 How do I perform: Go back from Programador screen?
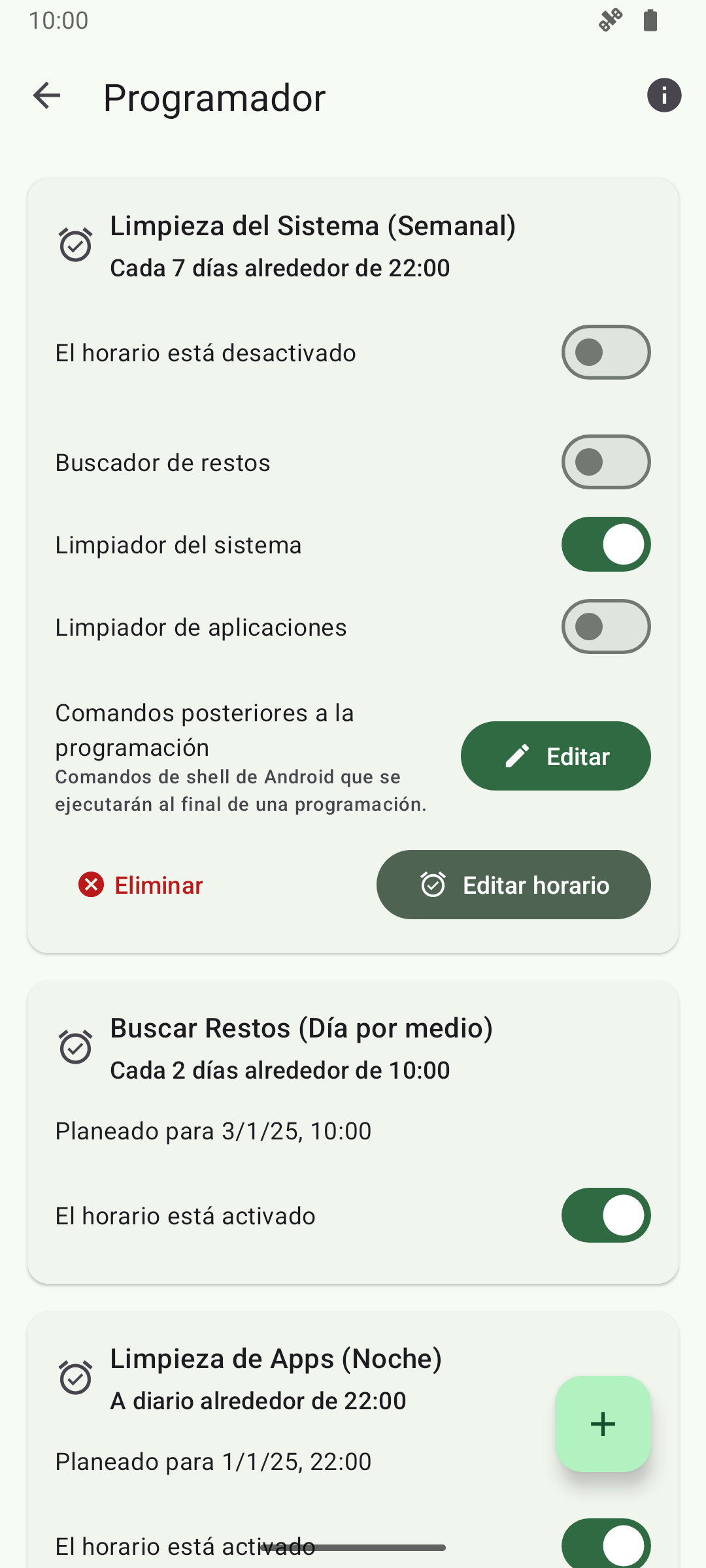tap(46, 96)
